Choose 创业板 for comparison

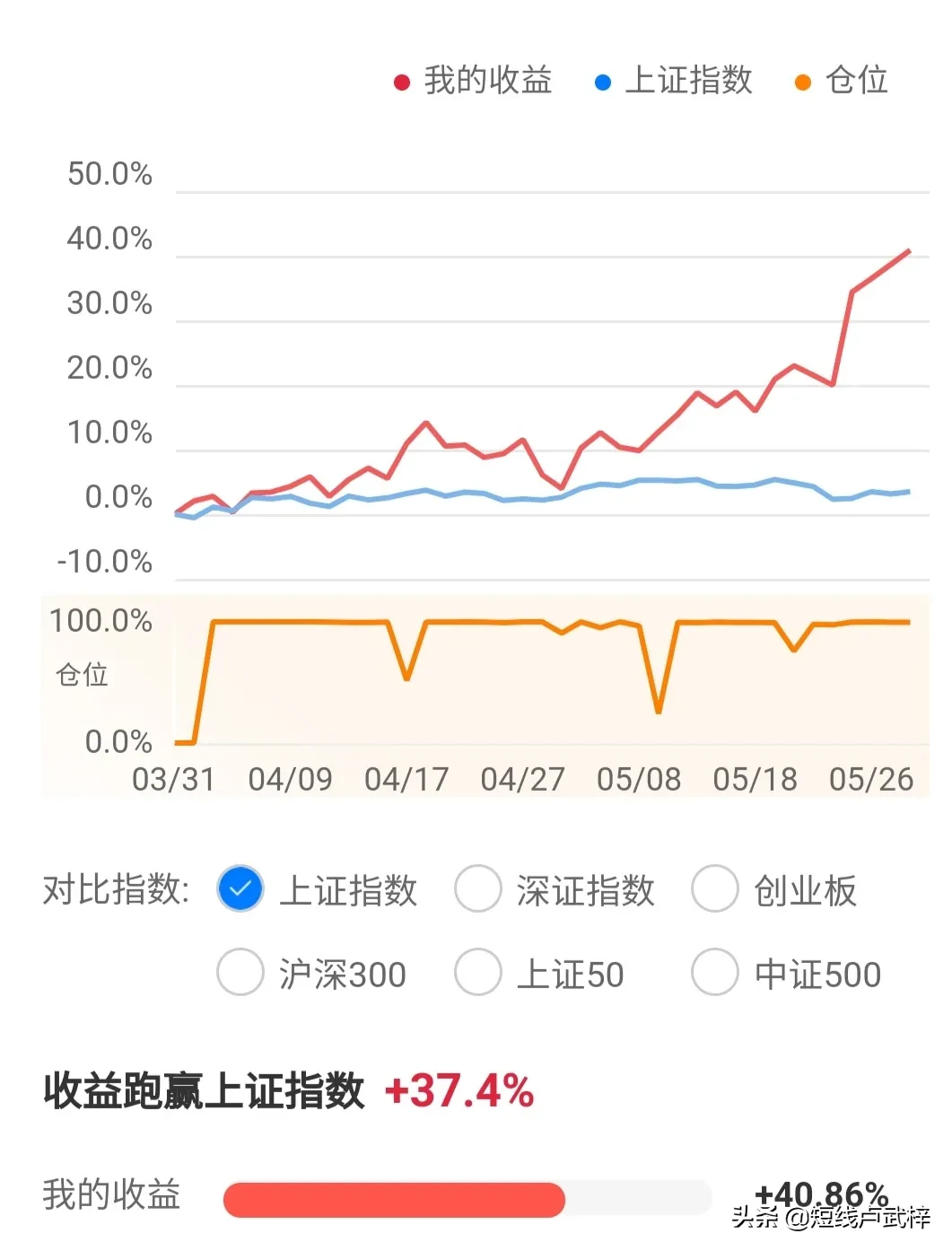[715, 889]
